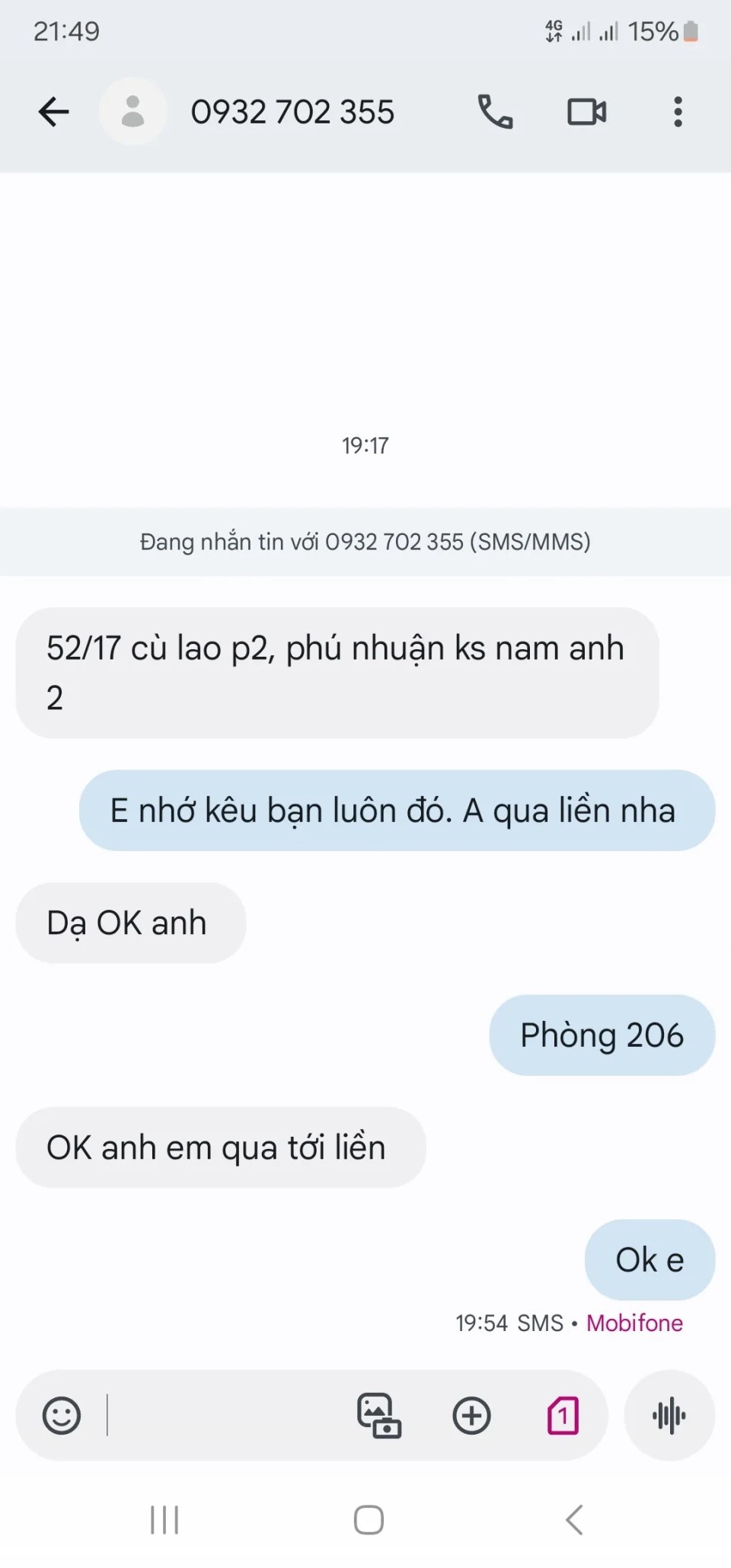
Task: Open the emoji picker
Action: (62, 1416)
